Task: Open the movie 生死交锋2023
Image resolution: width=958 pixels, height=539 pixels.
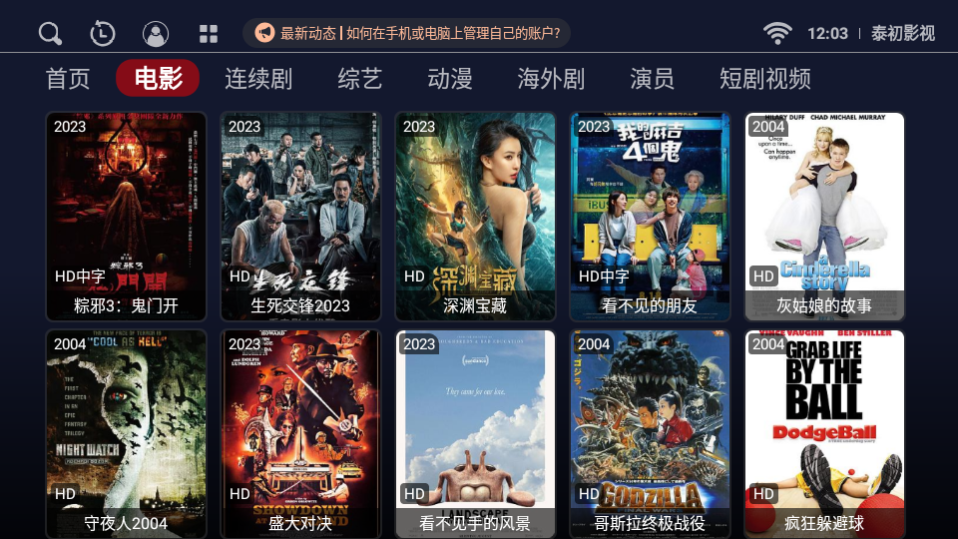Action: pyautogui.click(x=301, y=216)
